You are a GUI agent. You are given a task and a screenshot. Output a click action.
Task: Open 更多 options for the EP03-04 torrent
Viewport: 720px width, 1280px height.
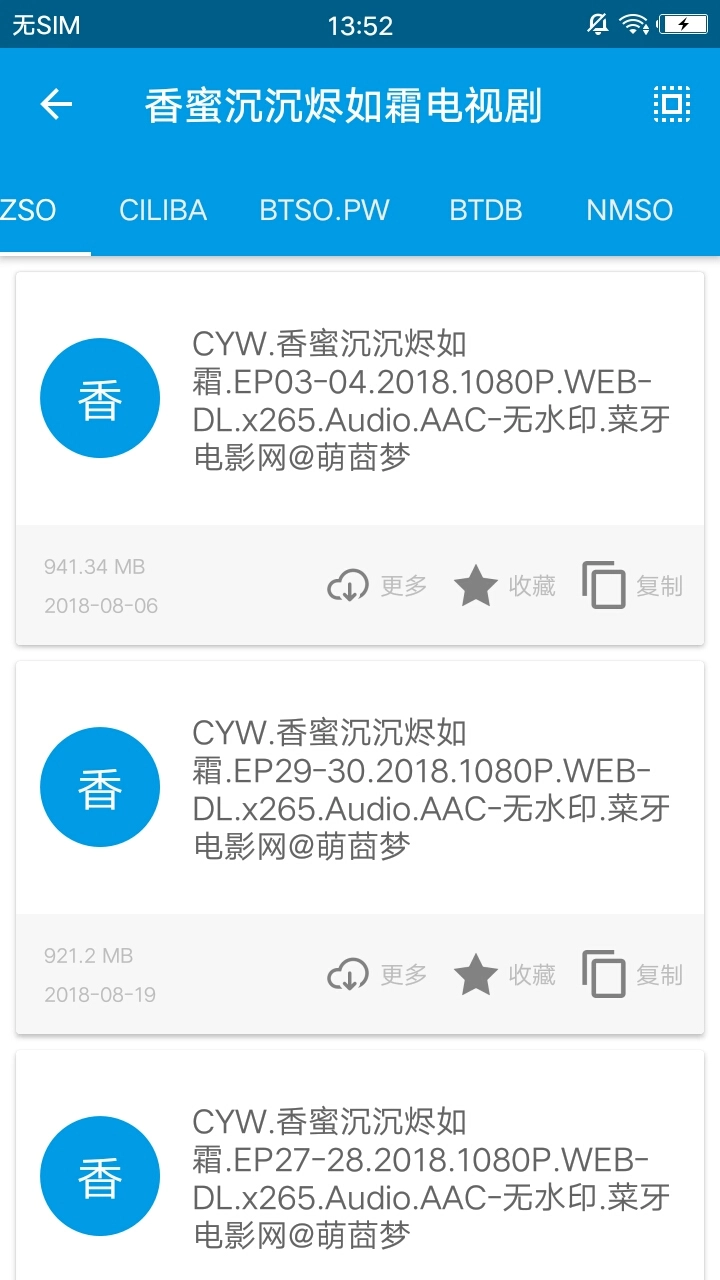(404, 585)
